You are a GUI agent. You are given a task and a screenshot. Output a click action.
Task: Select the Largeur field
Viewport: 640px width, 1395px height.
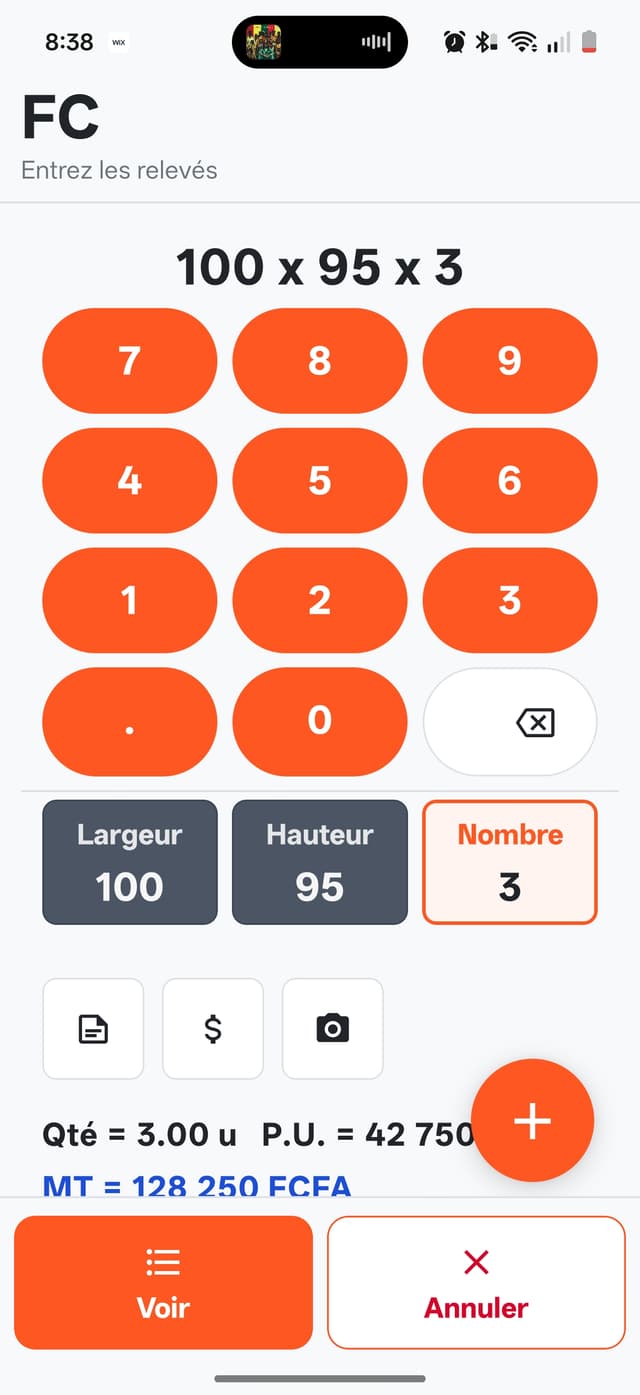(129, 862)
